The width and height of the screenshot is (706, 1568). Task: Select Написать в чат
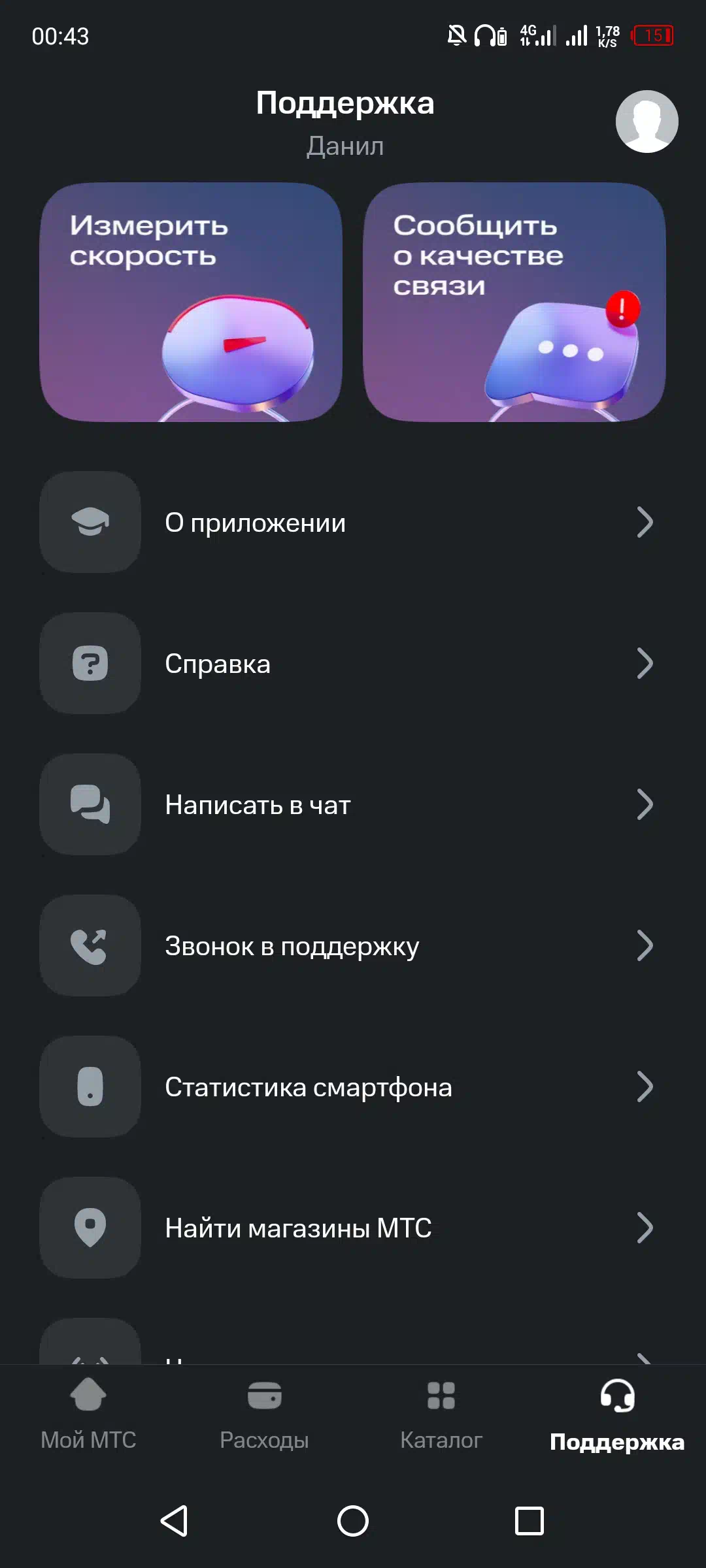pos(353,805)
